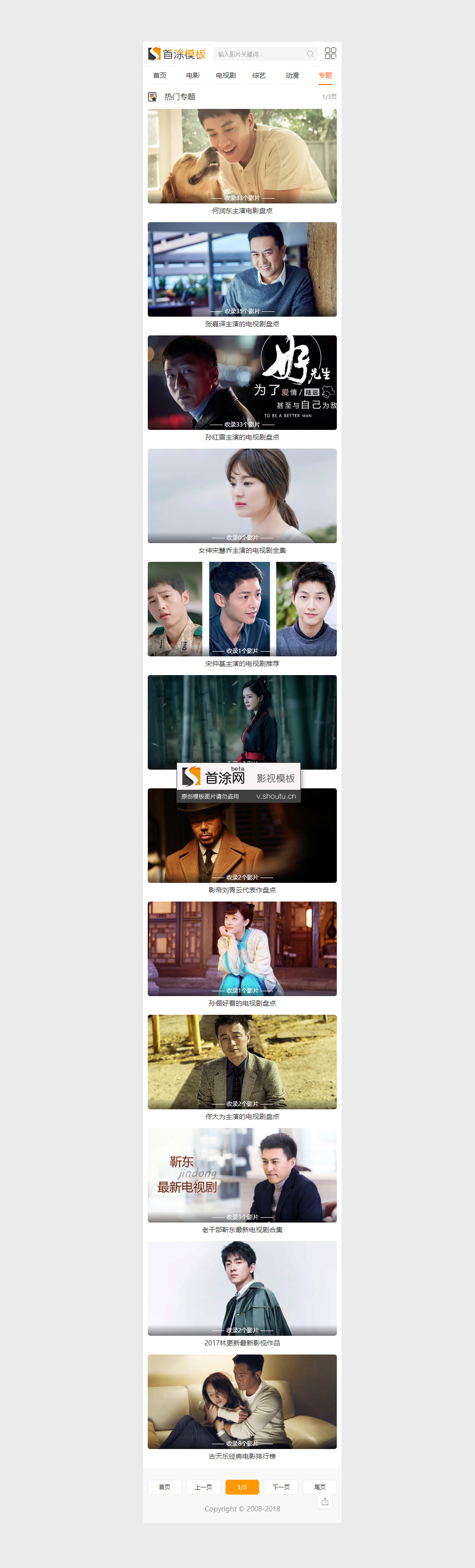Switch to the 综艺 tab
The height and width of the screenshot is (1568, 475).
[259, 75]
